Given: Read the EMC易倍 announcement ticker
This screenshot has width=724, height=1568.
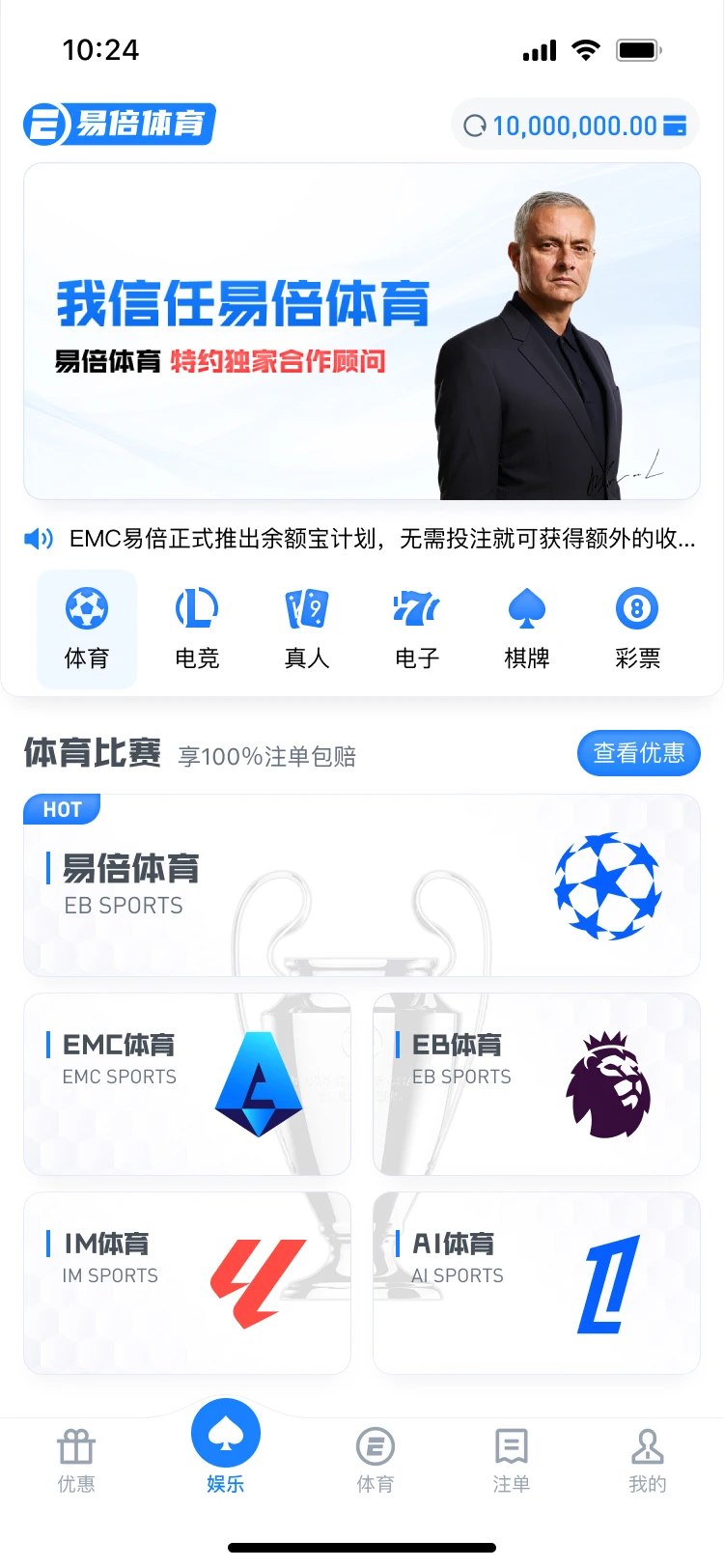Looking at the screenshot, I should point(380,539).
